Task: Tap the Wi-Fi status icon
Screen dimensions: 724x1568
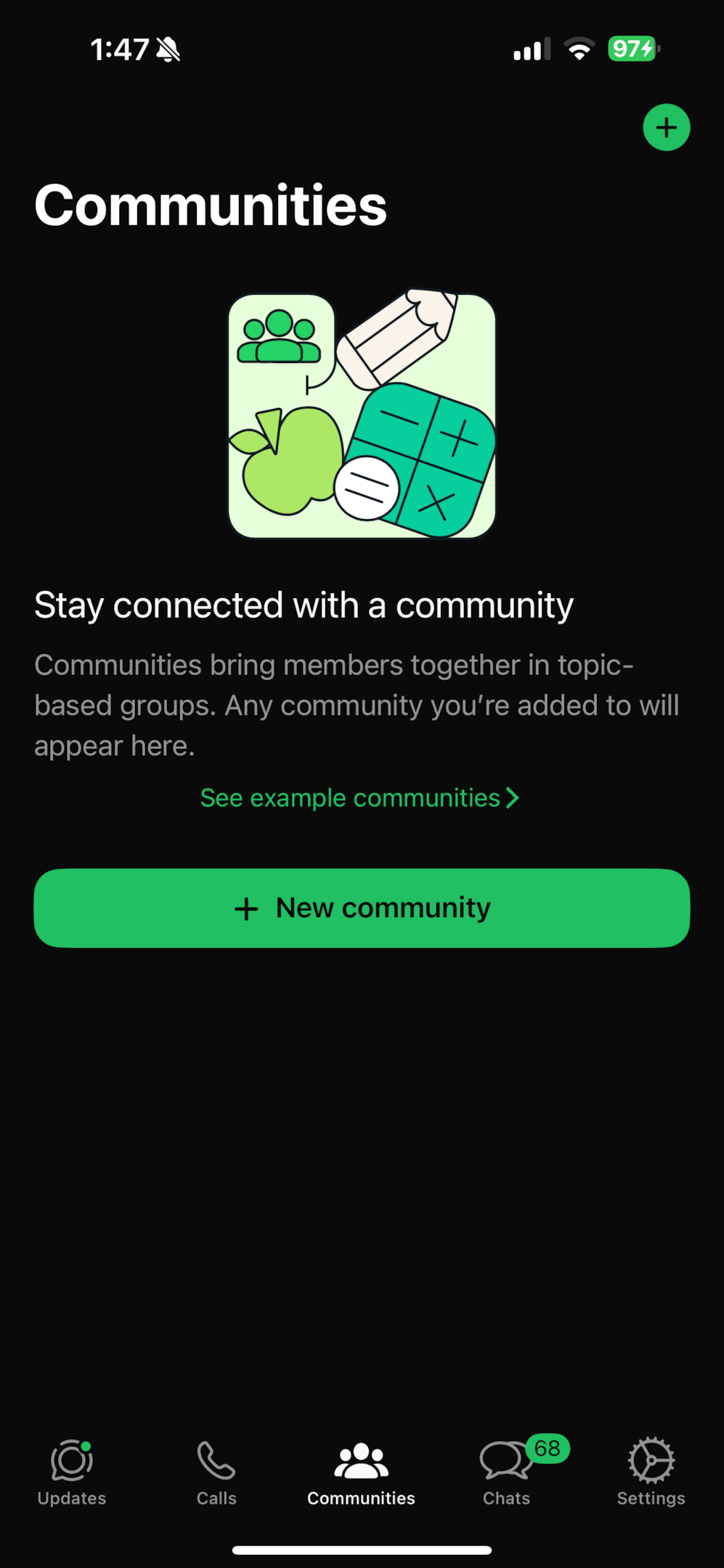Action: tap(579, 48)
